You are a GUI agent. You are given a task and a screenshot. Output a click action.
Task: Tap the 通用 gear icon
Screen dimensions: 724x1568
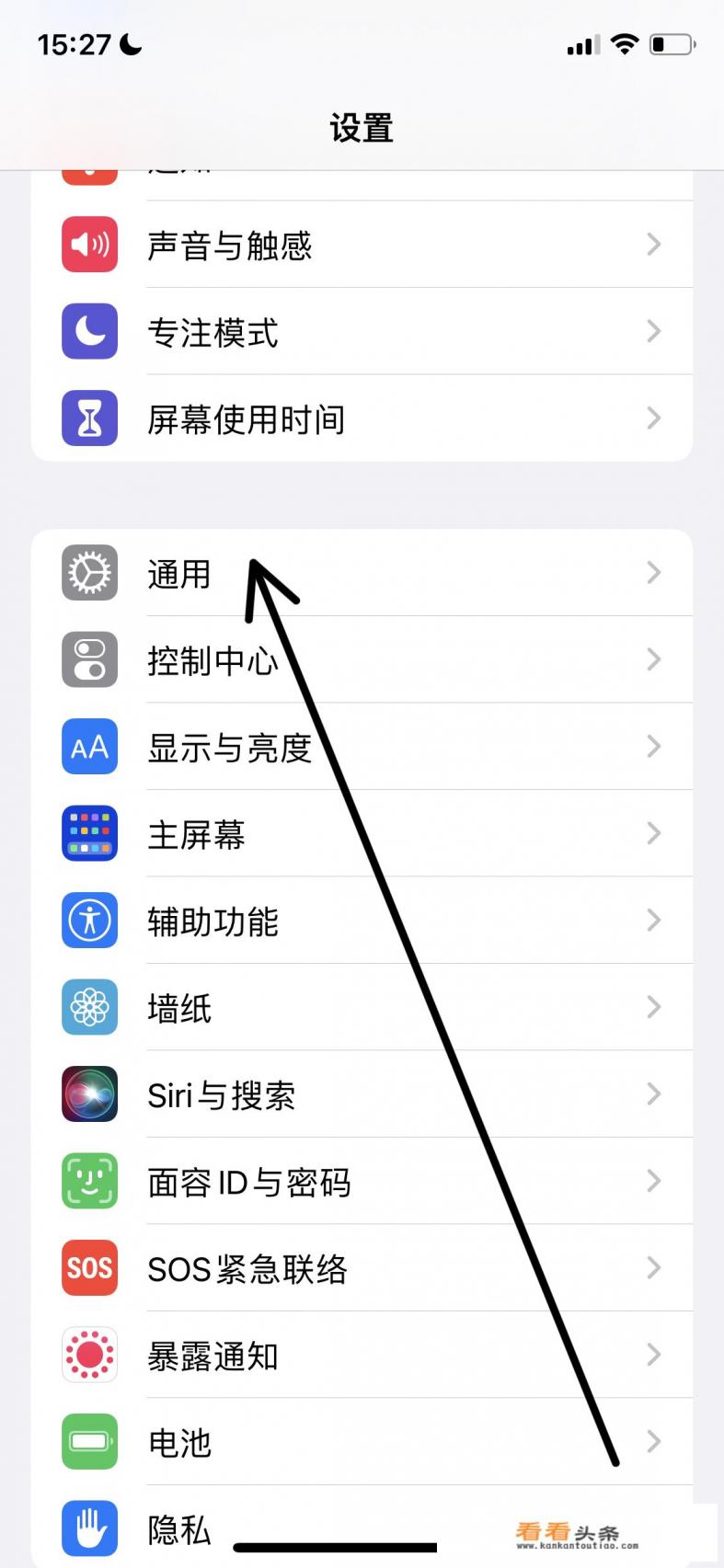89,573
